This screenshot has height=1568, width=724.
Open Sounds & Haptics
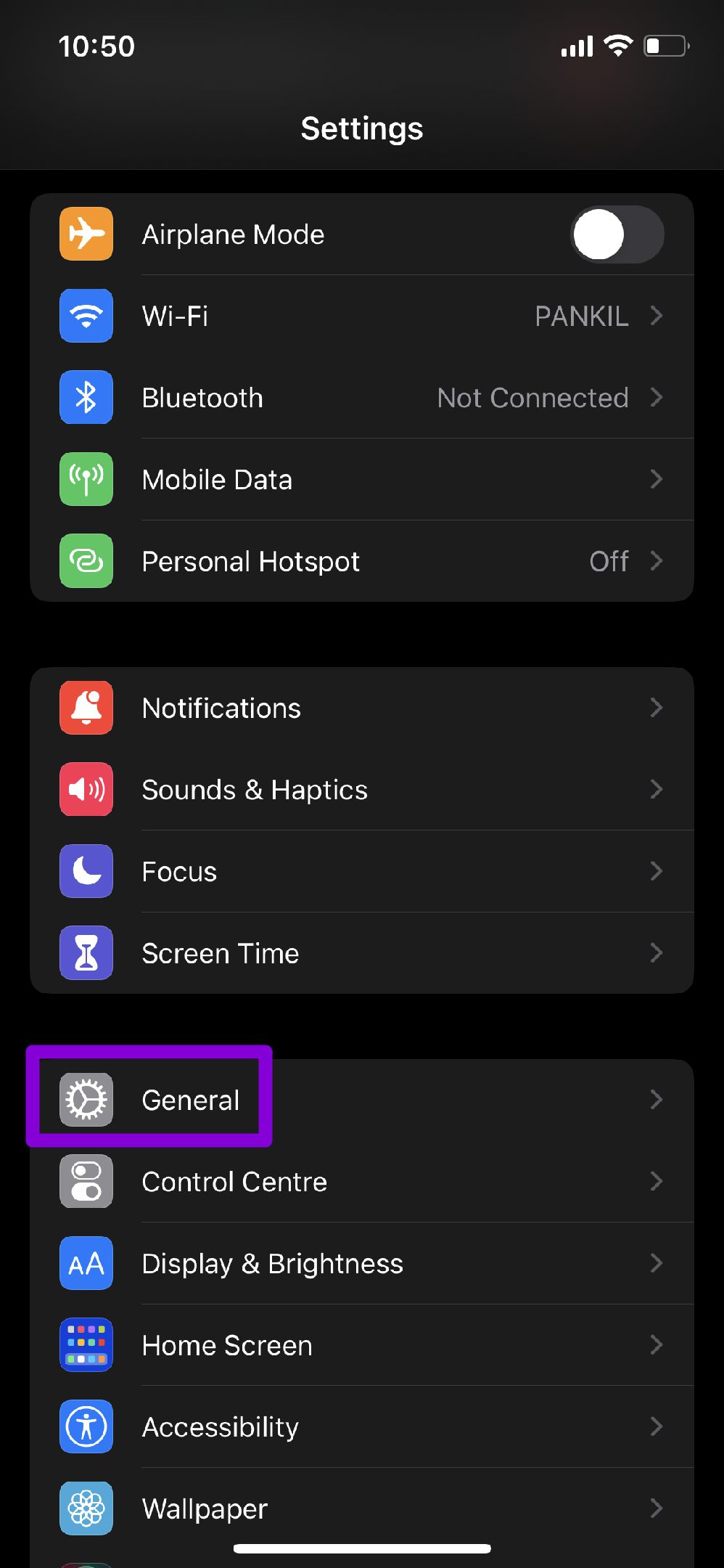coord(362,790)
